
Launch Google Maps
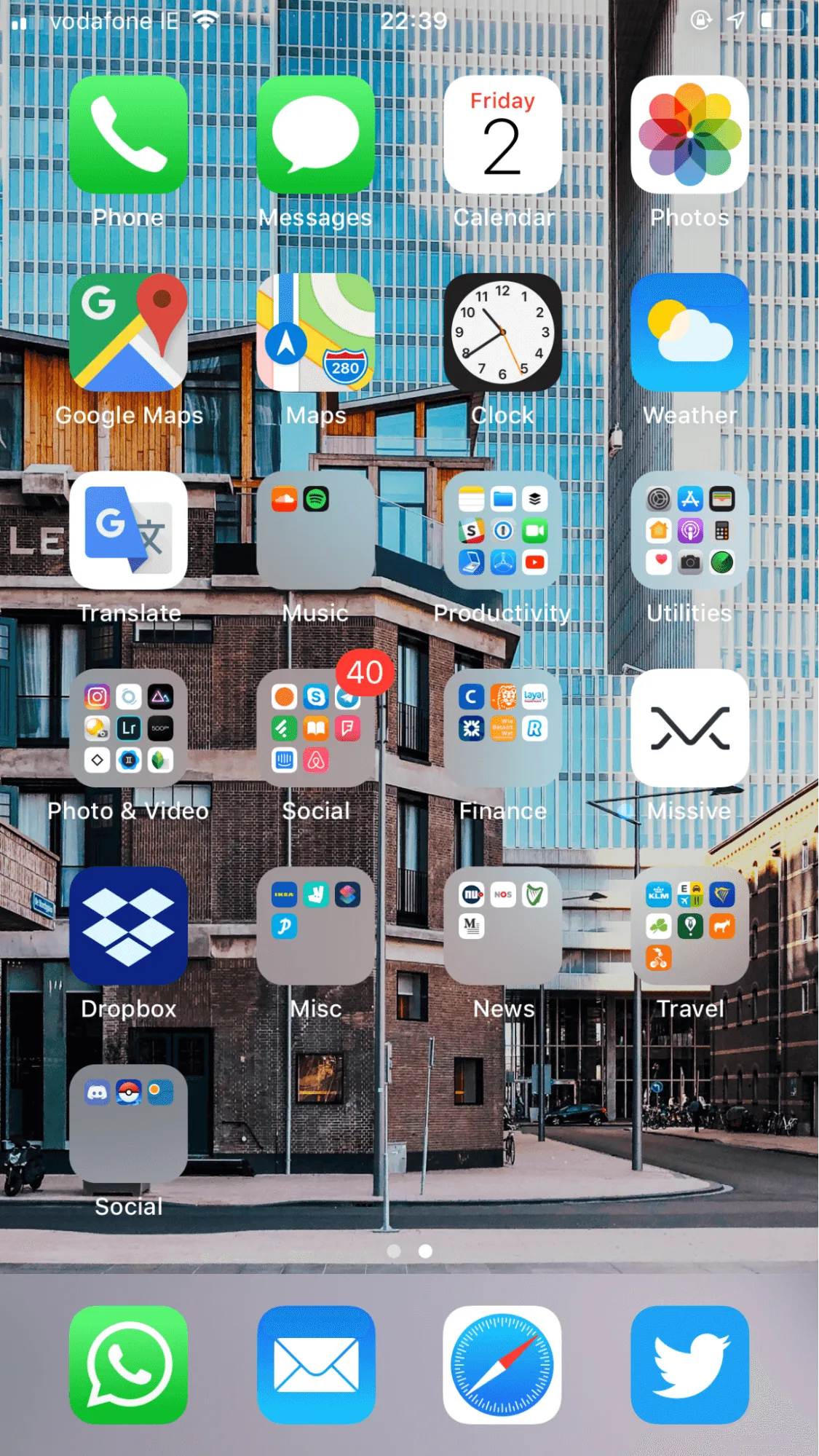point(128,333)
